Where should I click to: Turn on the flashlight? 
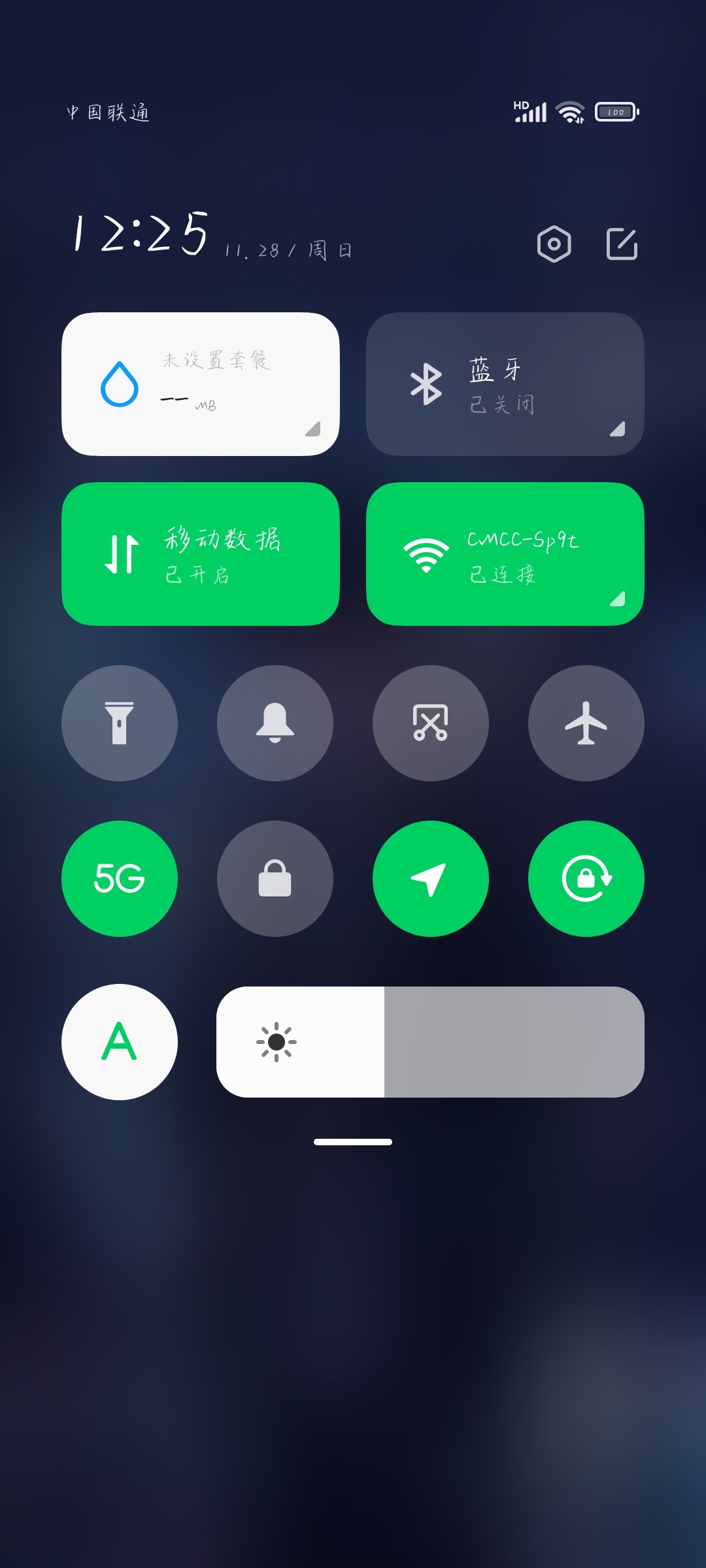click(120, 723)
